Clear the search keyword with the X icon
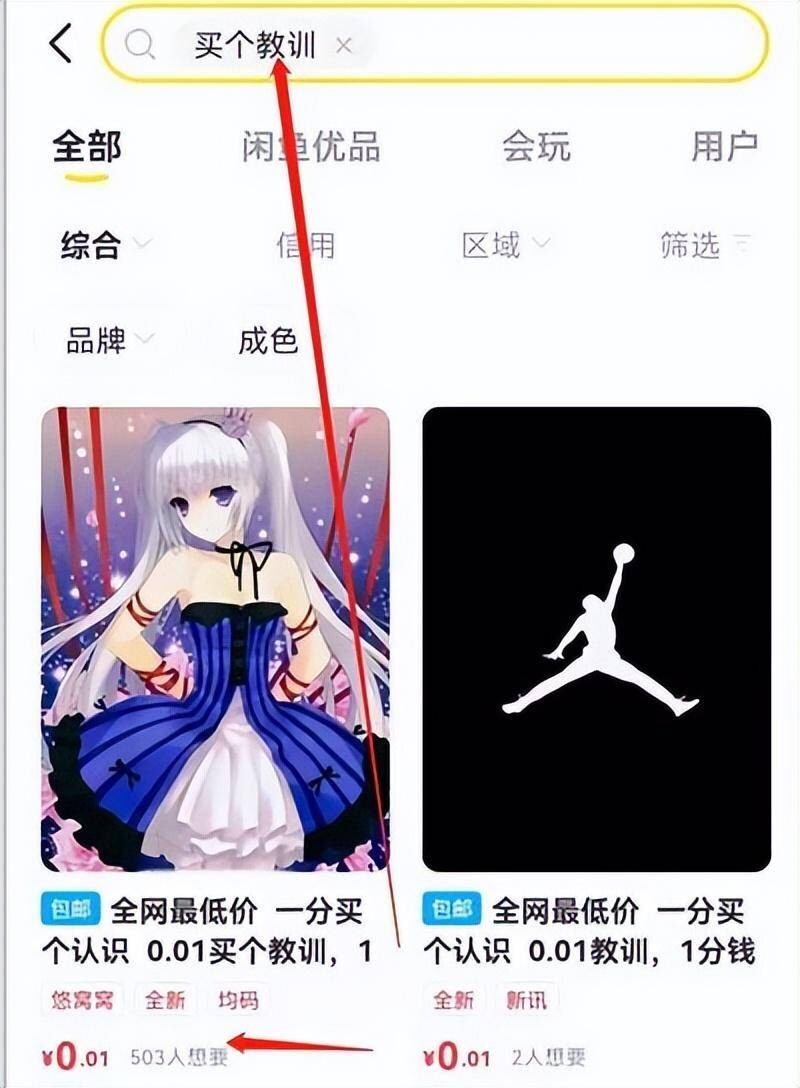 [344, 44]
